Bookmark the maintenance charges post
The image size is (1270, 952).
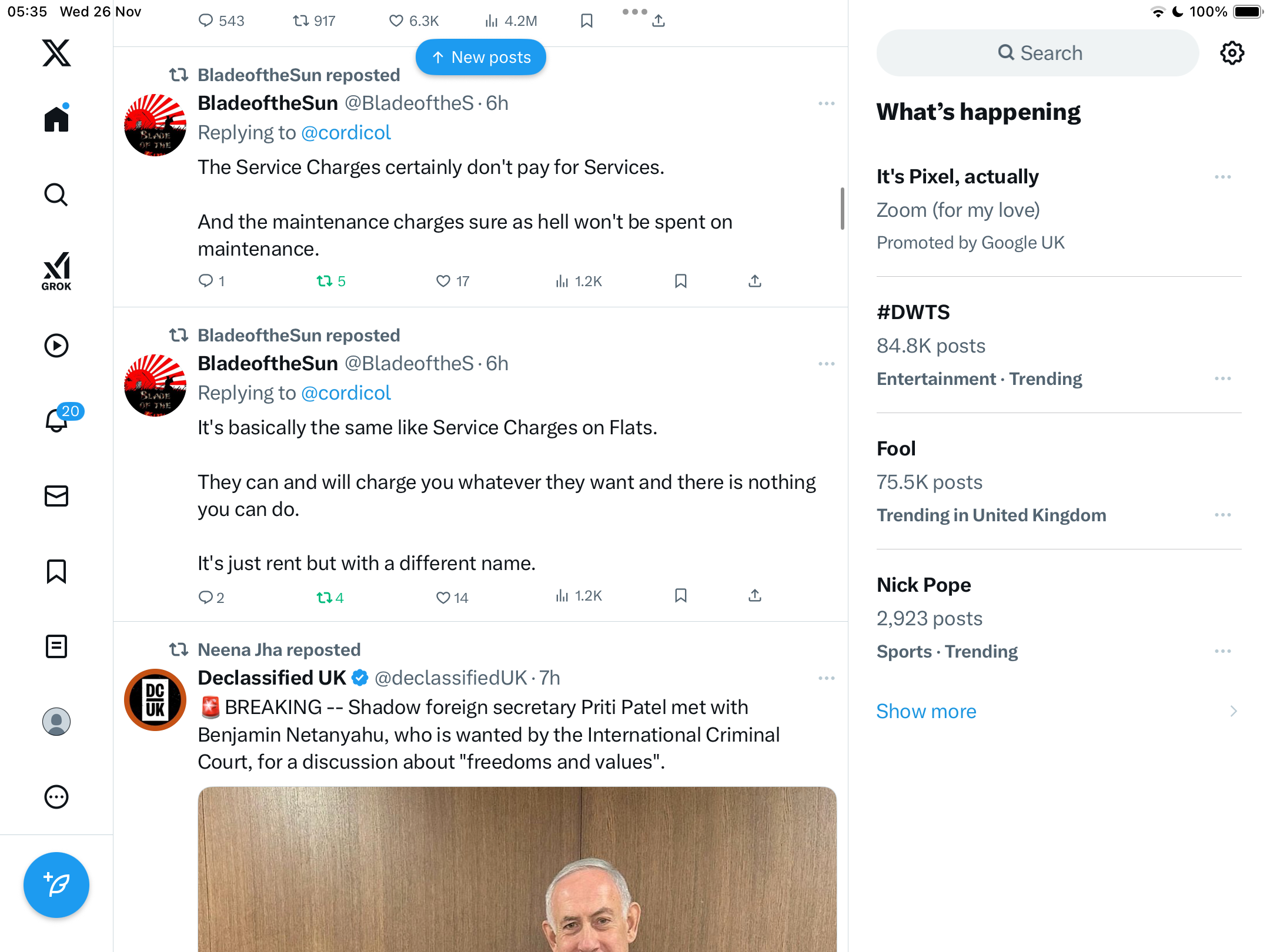coord(681,281)
